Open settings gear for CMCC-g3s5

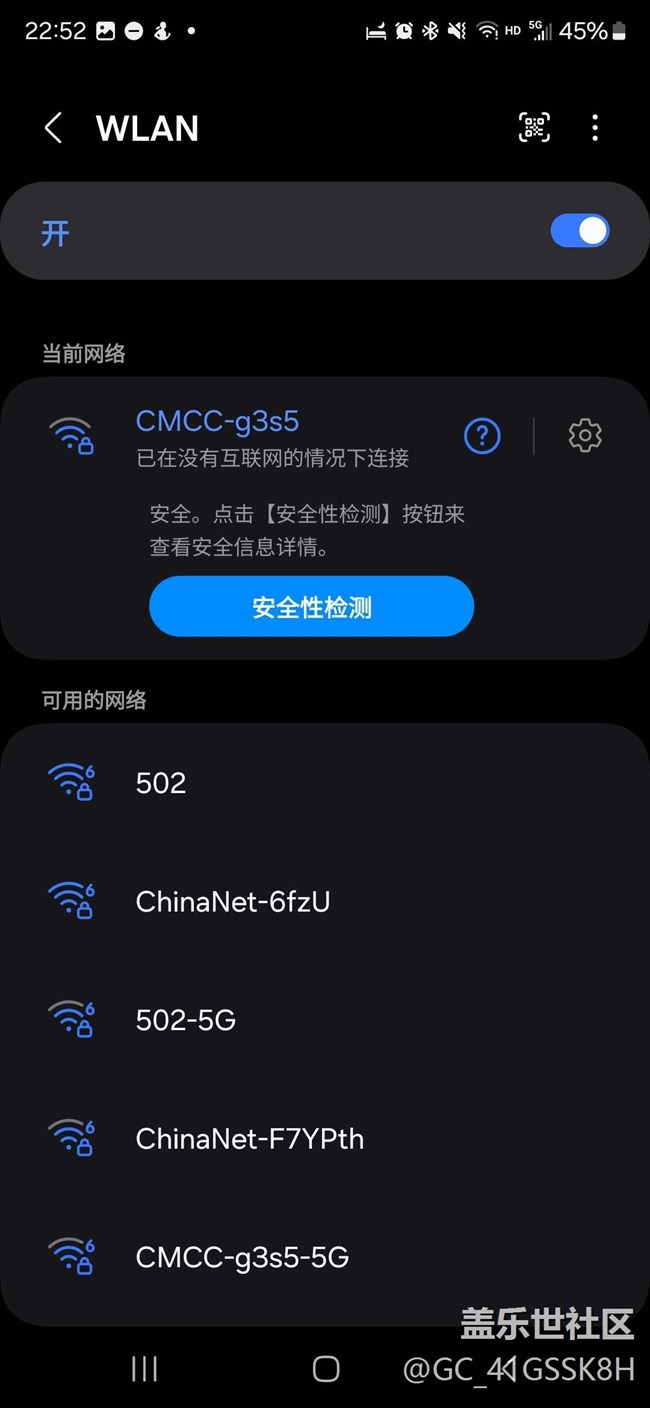point(585,436)
